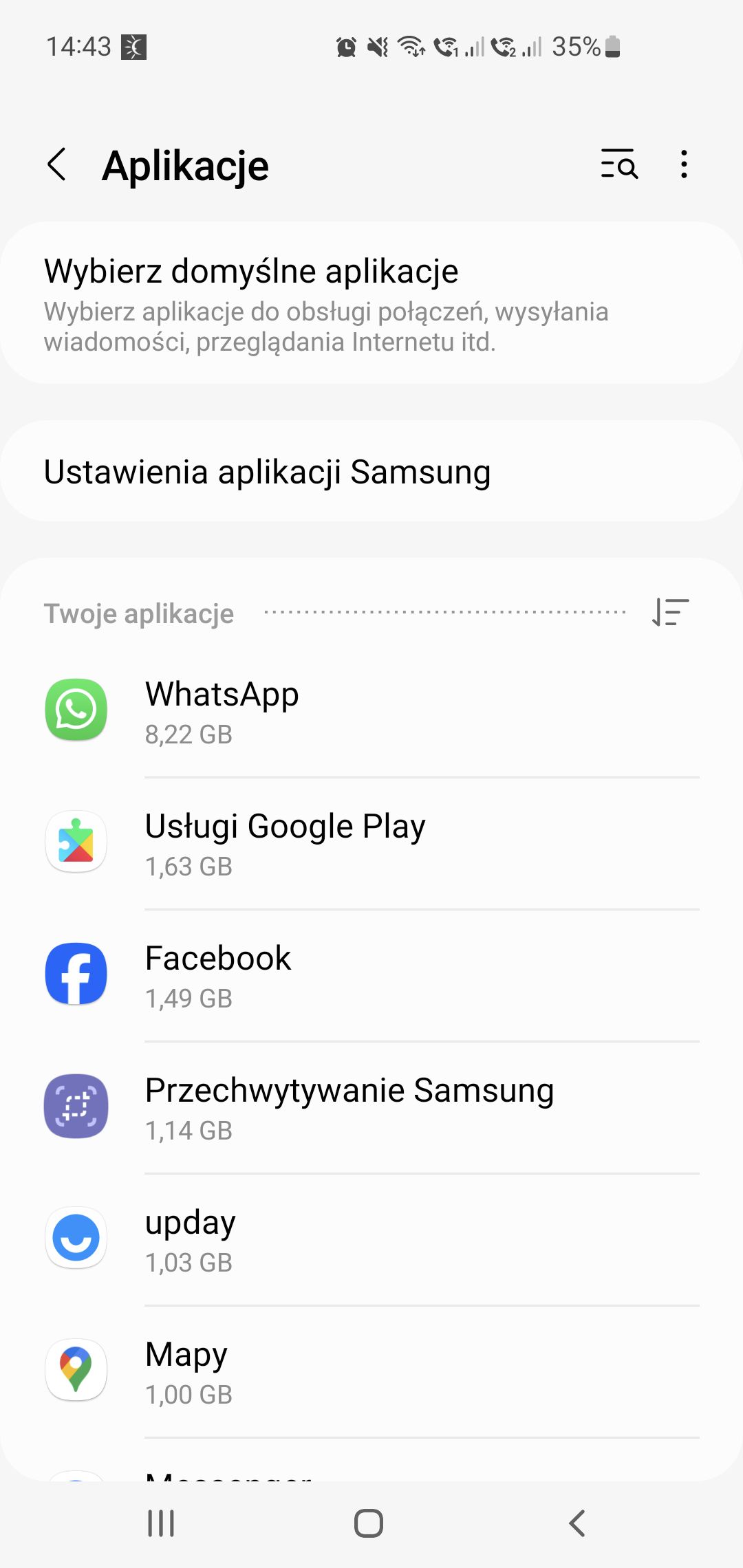
Task: Tap the back triangle in the navigation bar
Action: pos(577,1521)
